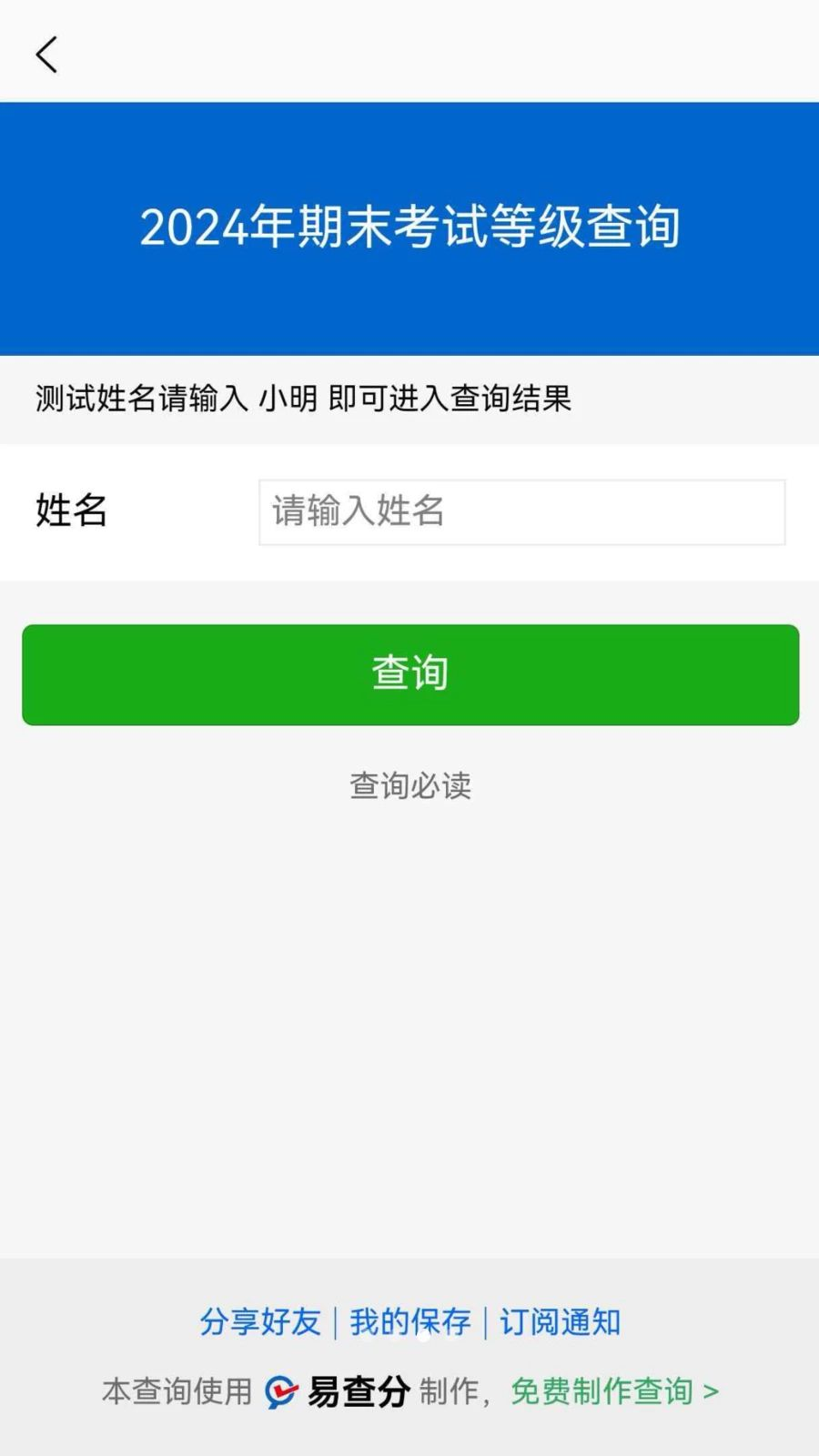Tap the 请输入姓名 name input field

point(521,512)
